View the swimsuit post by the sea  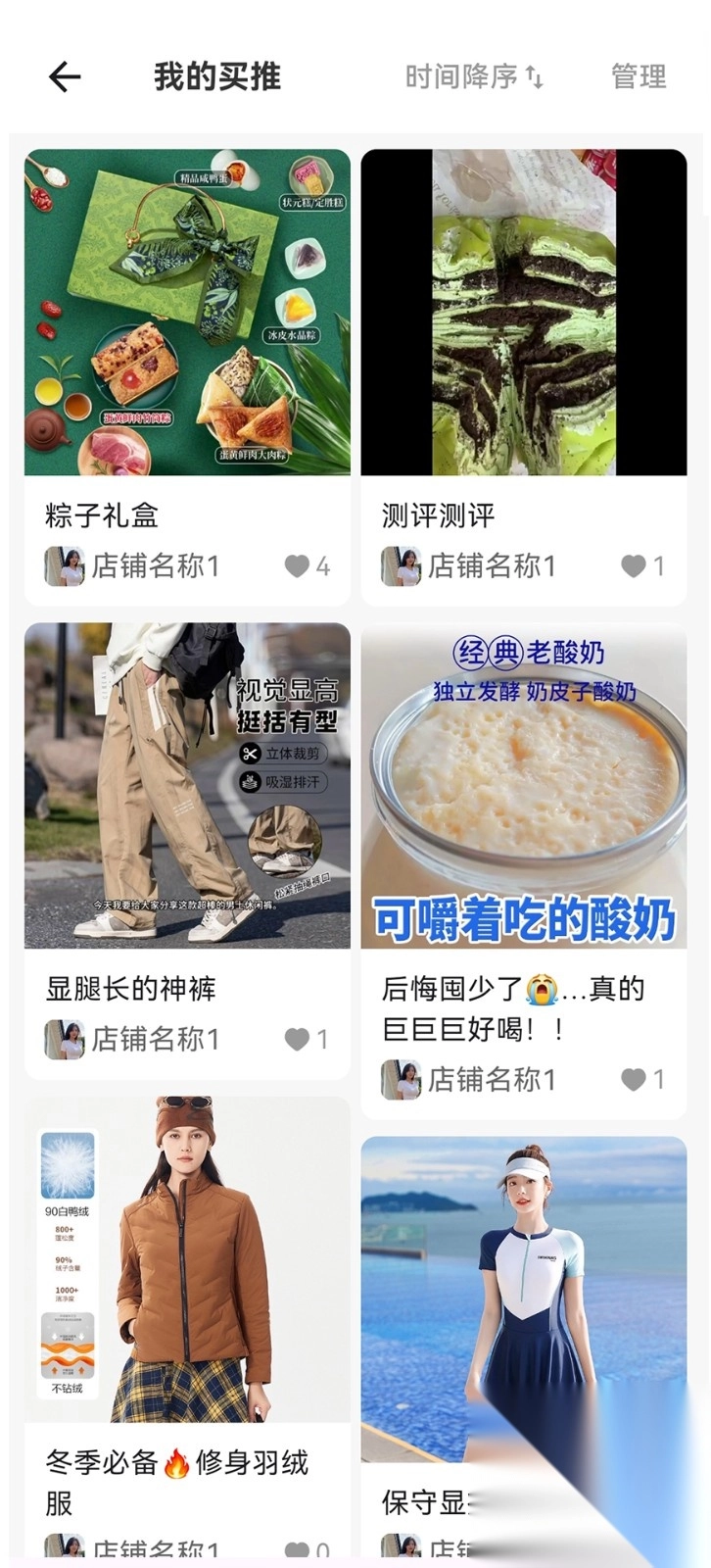[524, 1298]
